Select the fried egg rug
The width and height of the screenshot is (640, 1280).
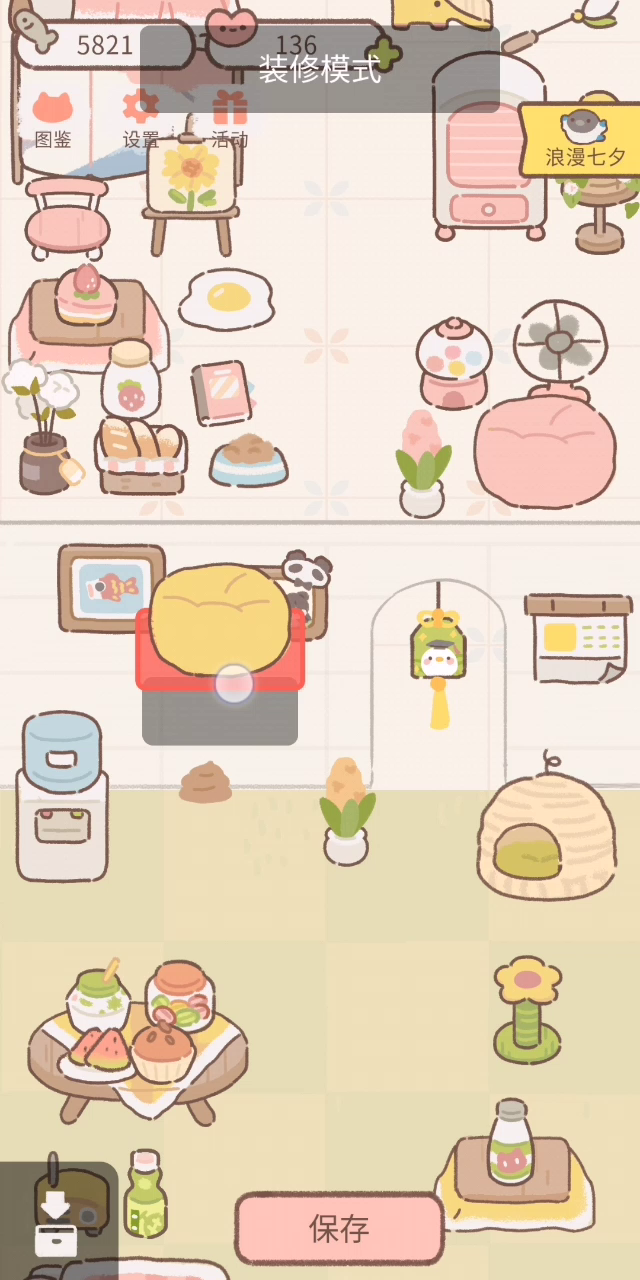coord(227,298)
